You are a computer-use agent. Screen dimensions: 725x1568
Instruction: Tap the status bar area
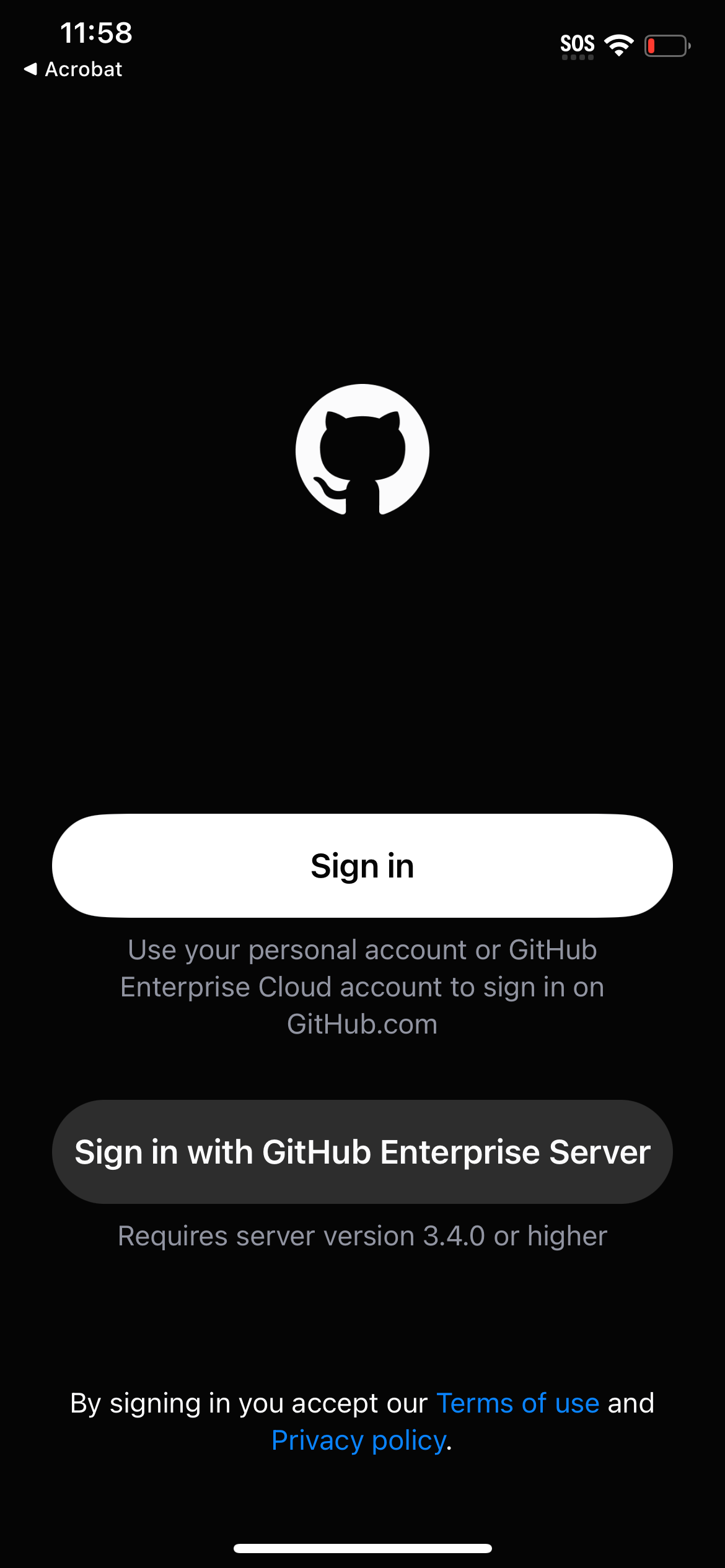click(362, 37)
